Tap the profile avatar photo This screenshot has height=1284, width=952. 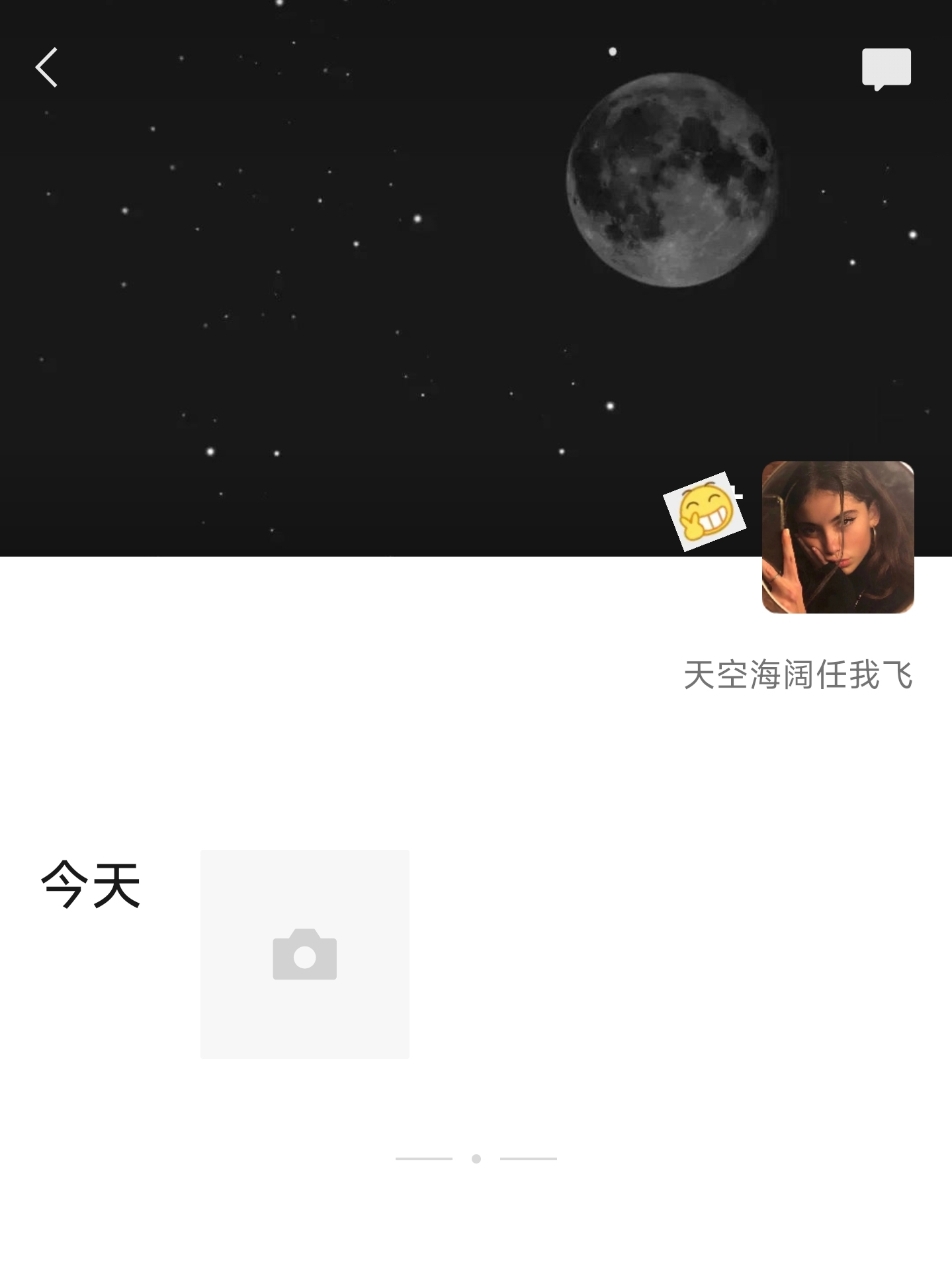[838, 537]
